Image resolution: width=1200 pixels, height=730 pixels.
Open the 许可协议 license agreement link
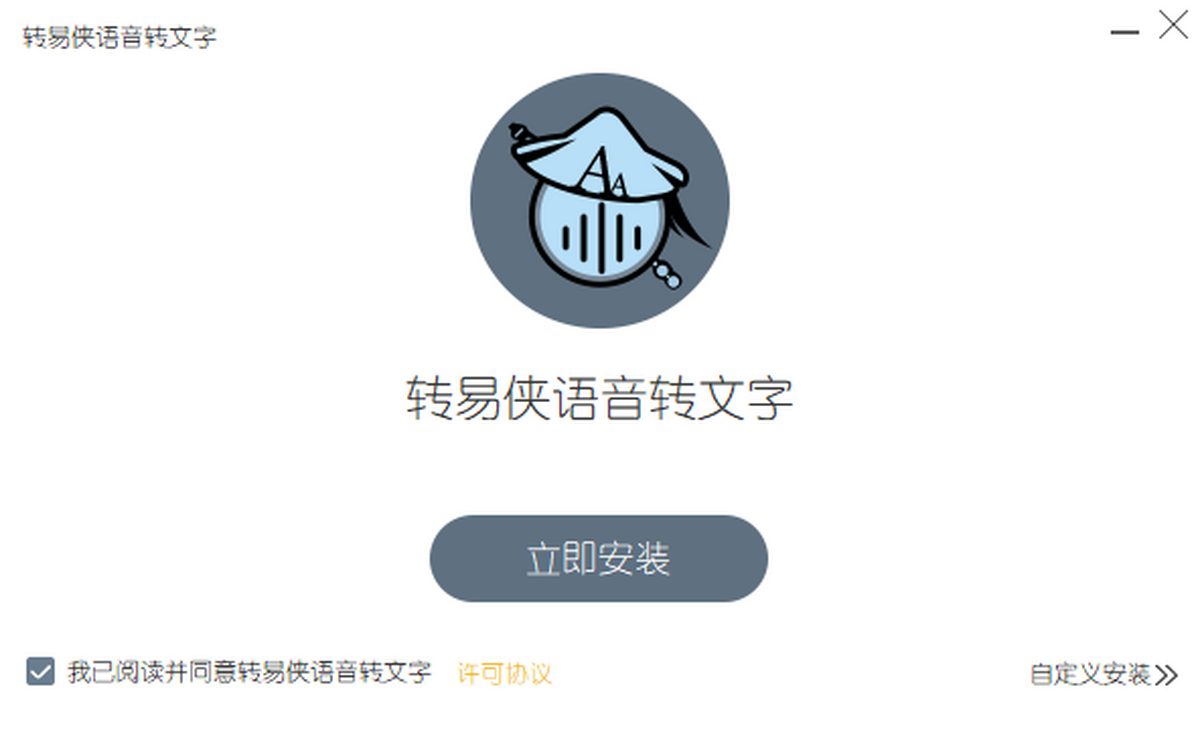point(504,673)
